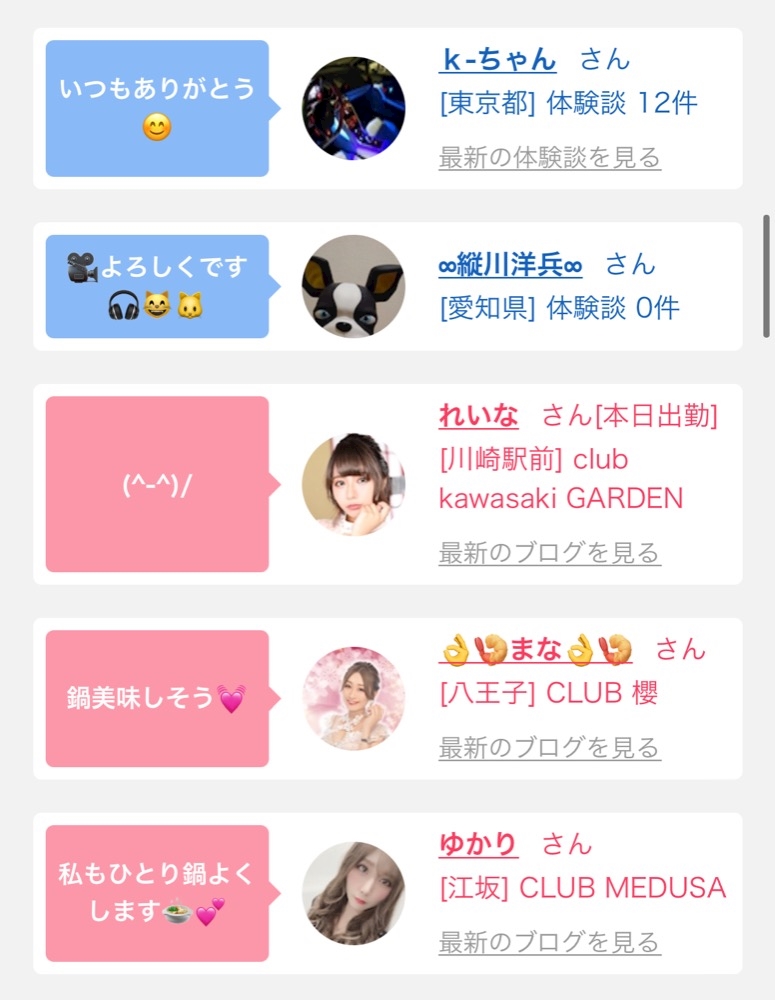Image resolution: width=775 pixels, height=1000 pixels.
Task: View k-ちゃん's latest 体験談 link
Action: coord(550,158)
